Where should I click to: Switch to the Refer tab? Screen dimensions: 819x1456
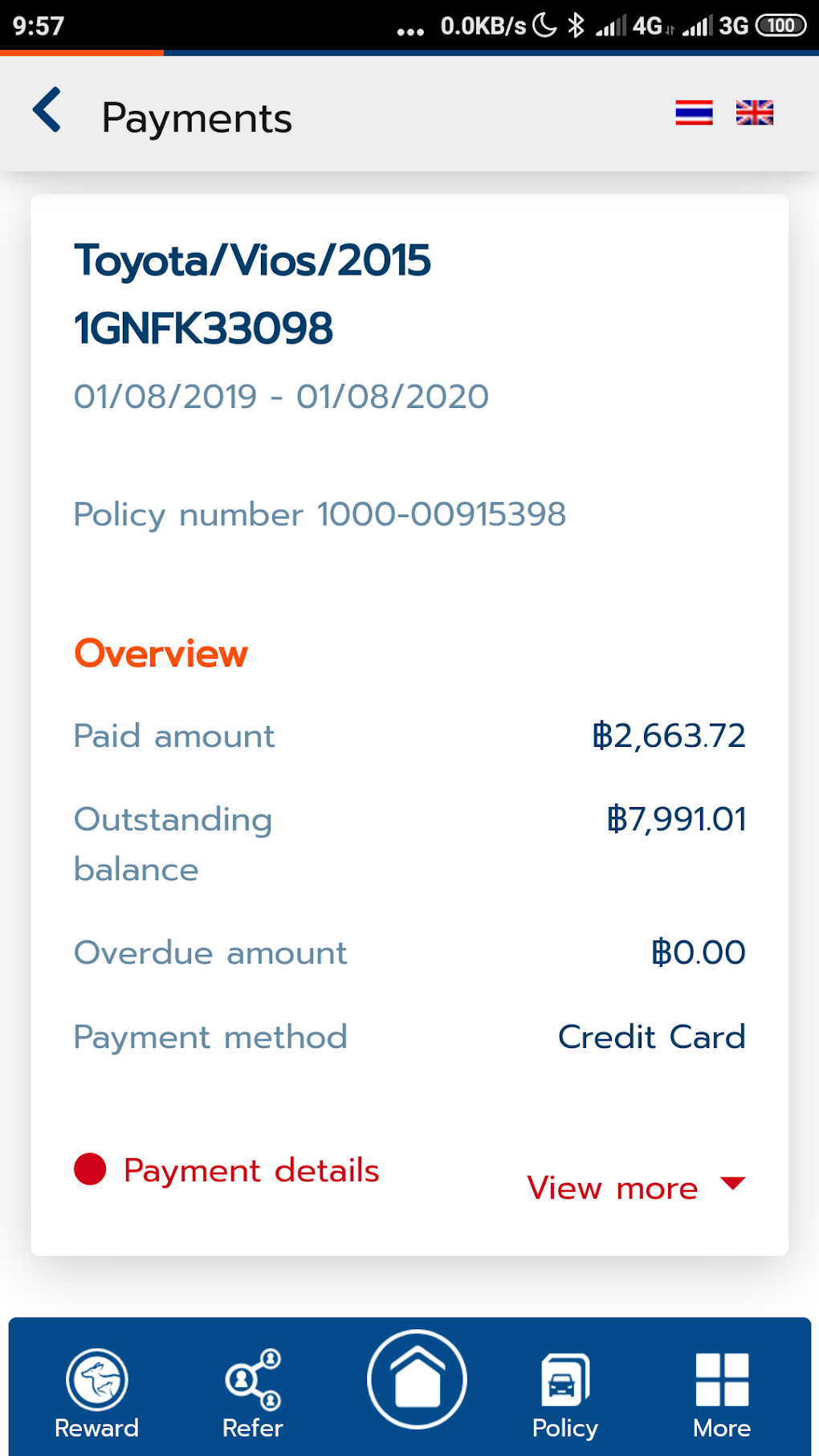[253, 1393]
